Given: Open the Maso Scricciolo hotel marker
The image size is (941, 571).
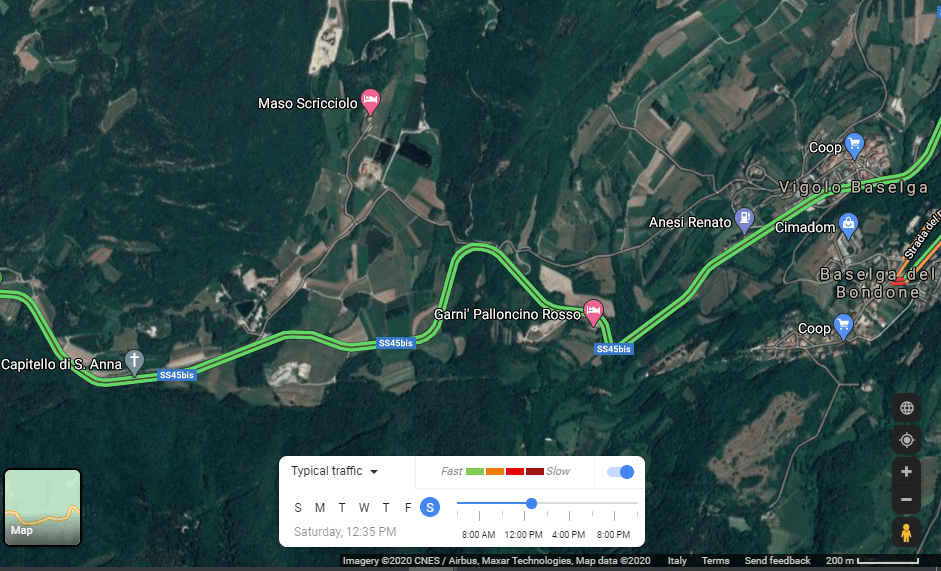Looking at the screenshot, I should click(x=370, y=100).
